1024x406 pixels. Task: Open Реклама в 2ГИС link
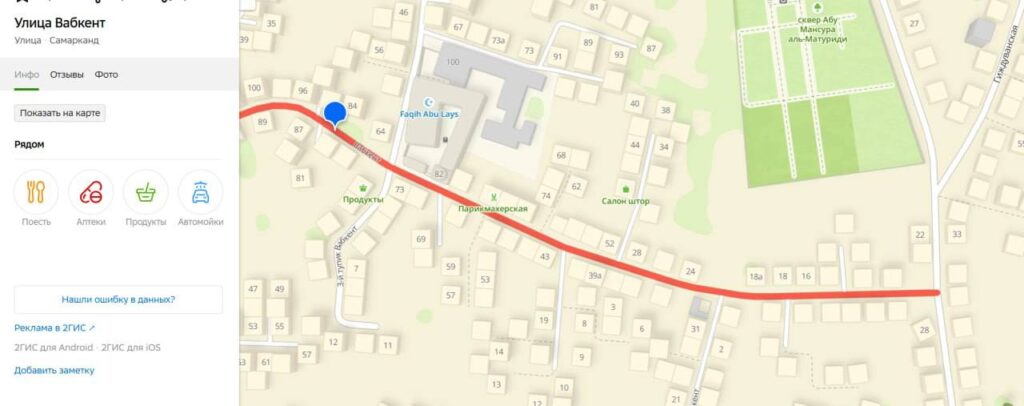pyautogui.click(x=54, y=328)
